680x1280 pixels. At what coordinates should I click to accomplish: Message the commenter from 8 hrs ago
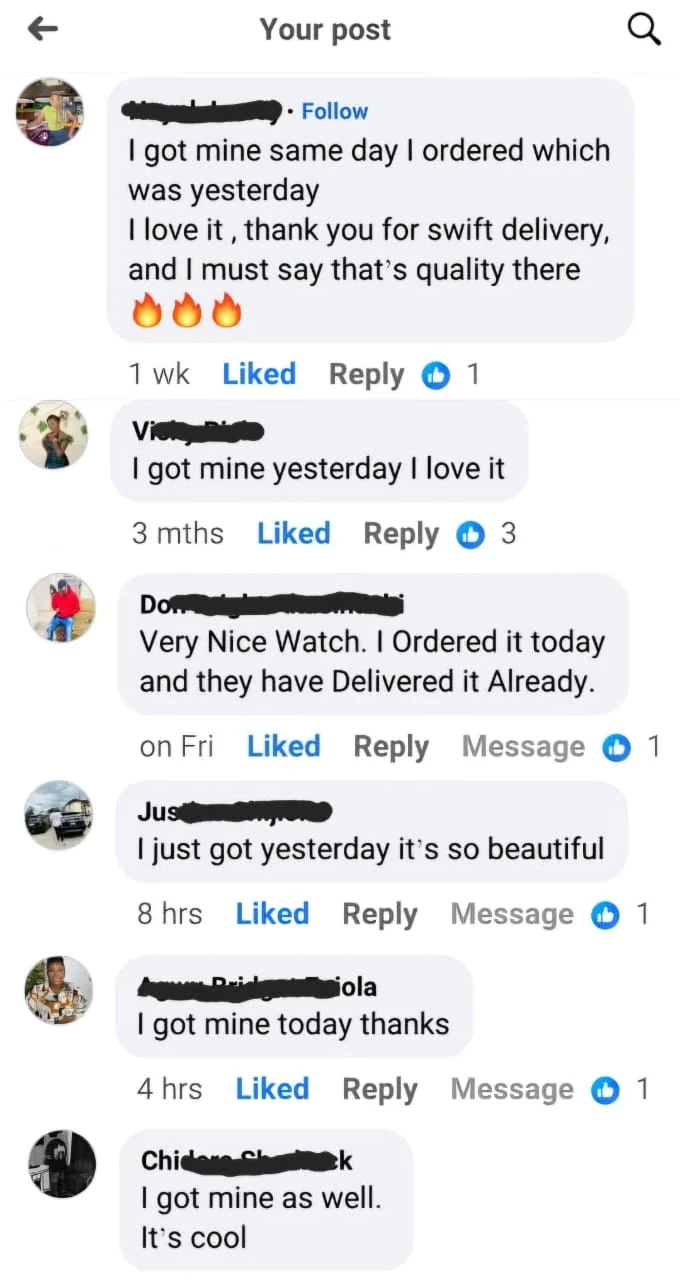pyautogui.click(x=512, y=914)
